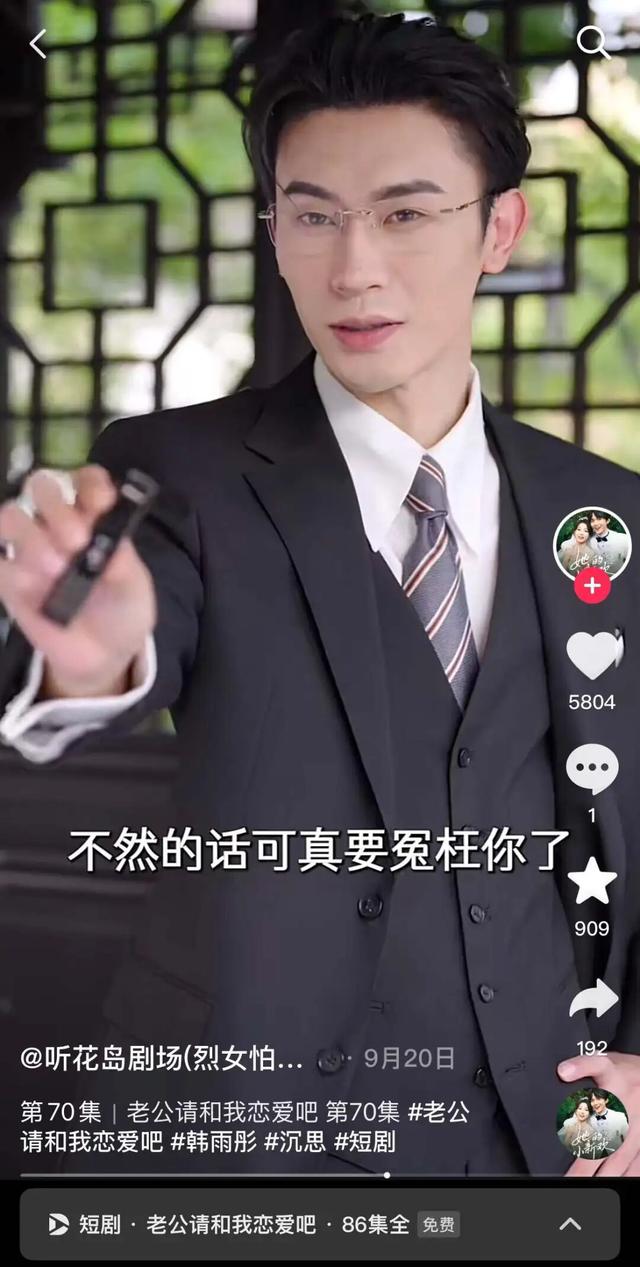This screenshot has height=1267, width=640.
Task: Open the #短剧 hashtag
Action: 365,1141
